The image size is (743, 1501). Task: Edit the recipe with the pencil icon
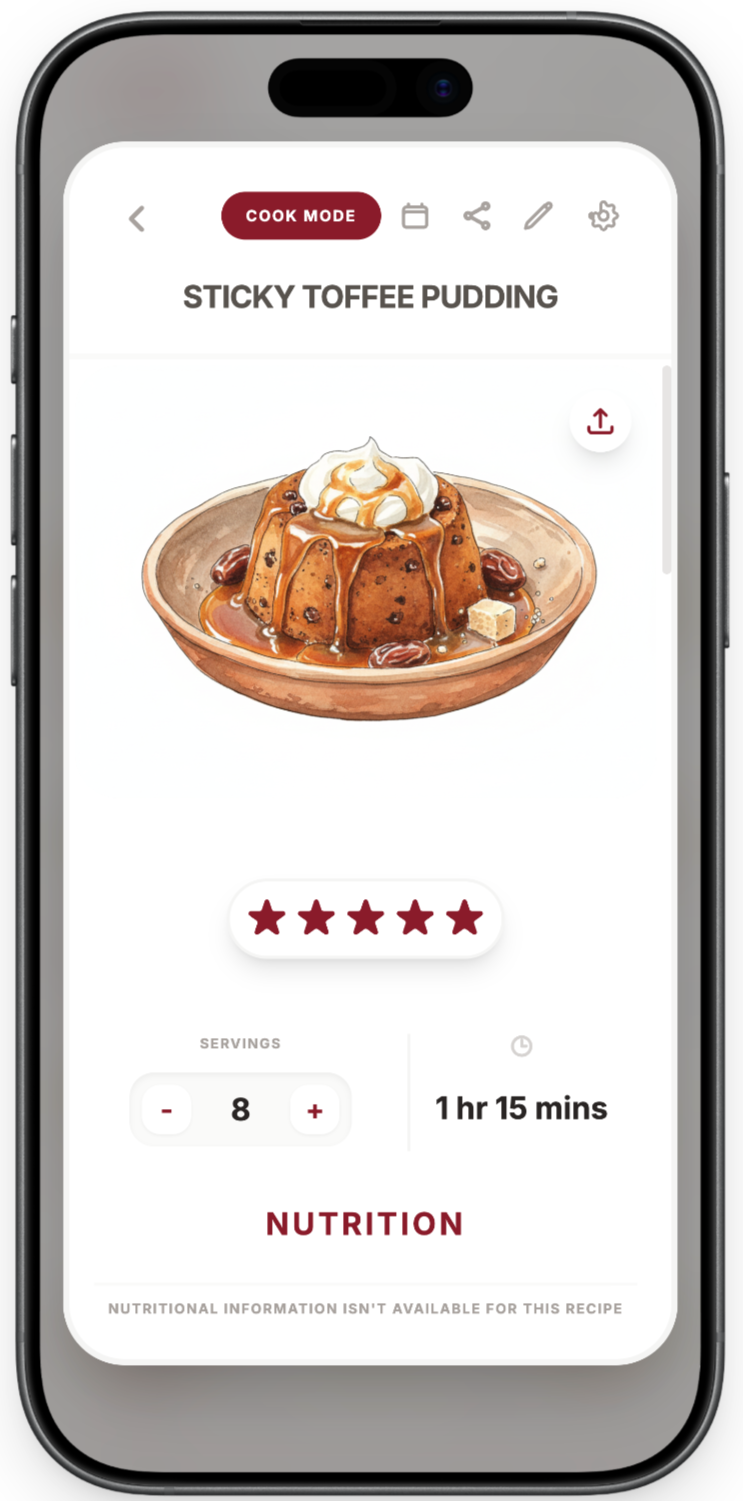pos(538,216)
